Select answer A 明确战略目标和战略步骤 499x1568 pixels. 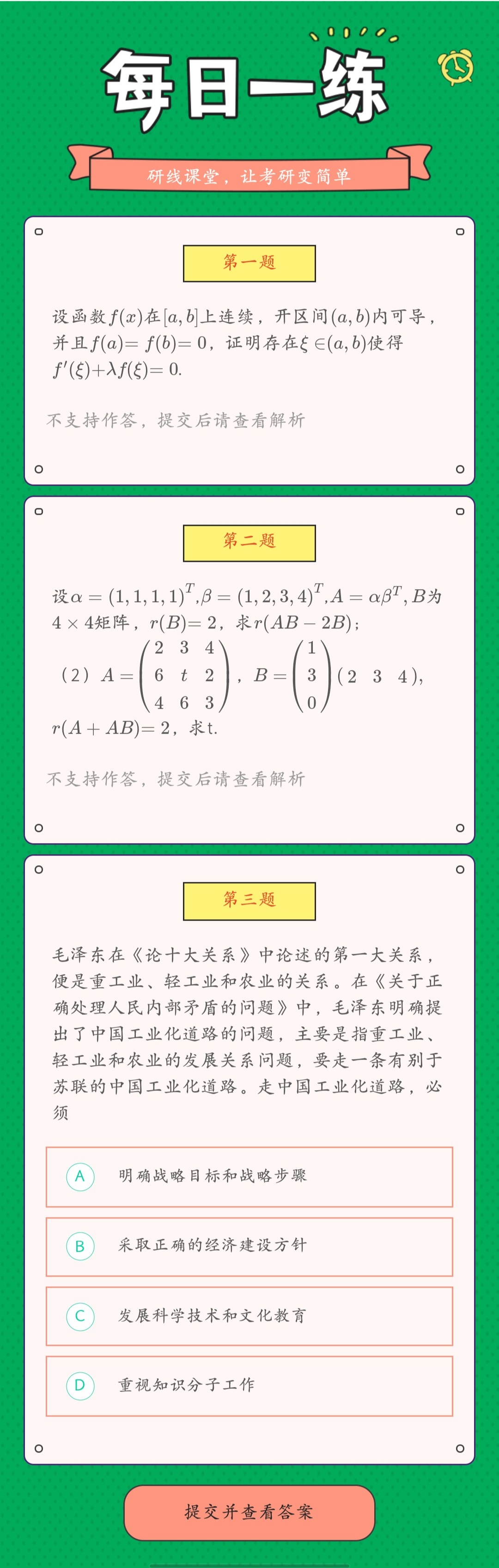(x=249, y=1176)
